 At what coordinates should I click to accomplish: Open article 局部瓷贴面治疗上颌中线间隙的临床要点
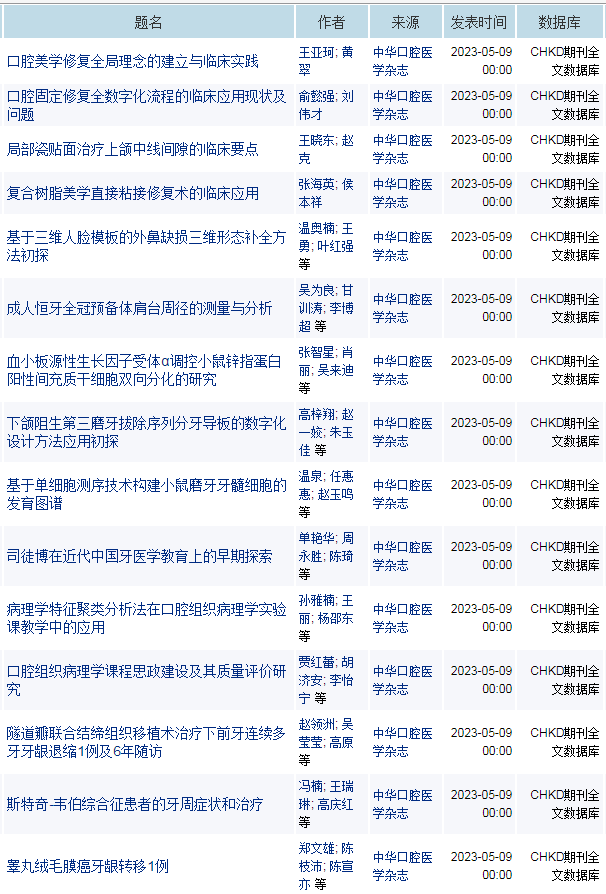132,149
